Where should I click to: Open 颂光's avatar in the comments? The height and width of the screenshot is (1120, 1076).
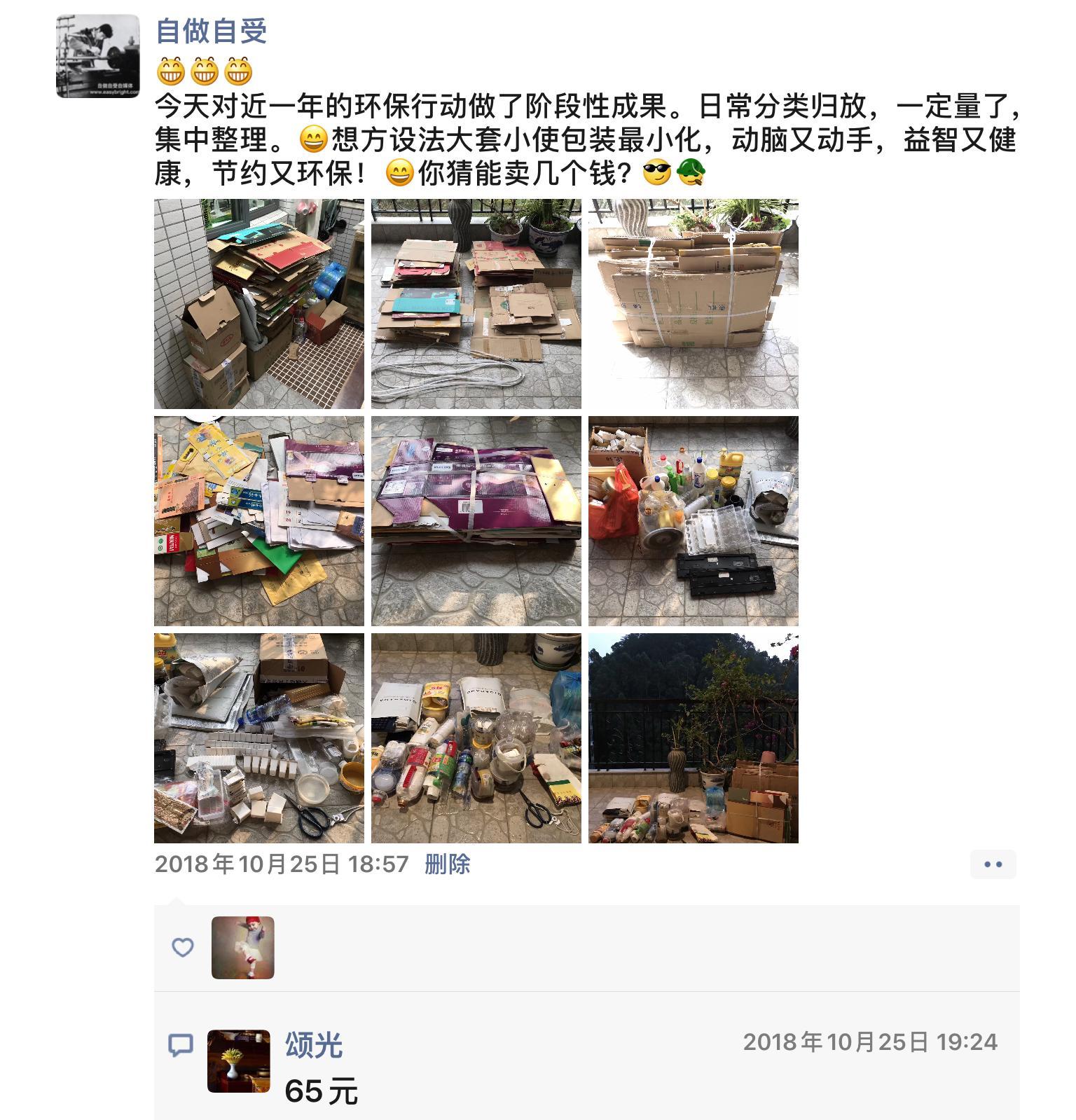click(x=239, y=1060)
